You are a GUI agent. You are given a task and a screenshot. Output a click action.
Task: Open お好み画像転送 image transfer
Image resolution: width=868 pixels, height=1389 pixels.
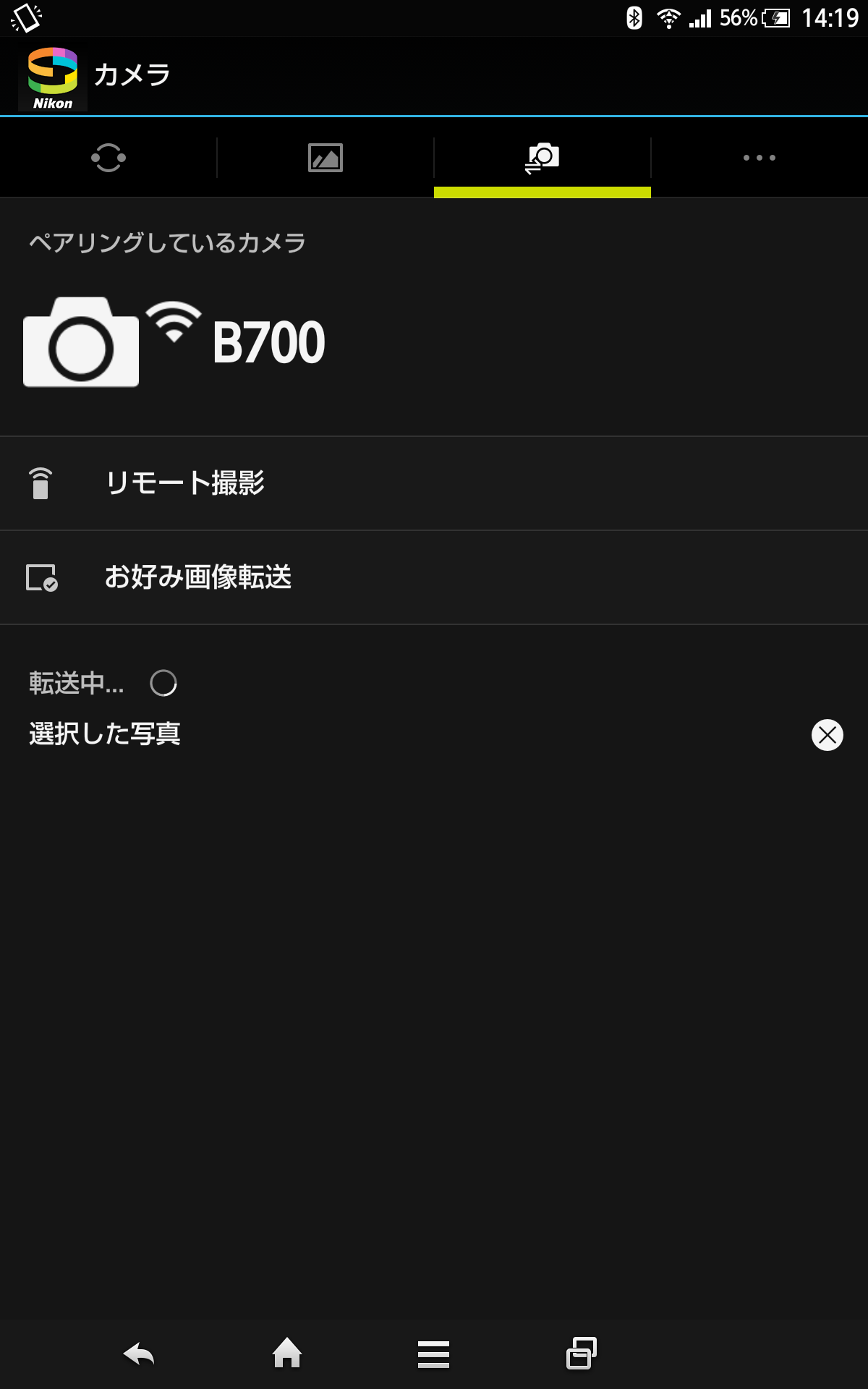(x=434, y=577)
